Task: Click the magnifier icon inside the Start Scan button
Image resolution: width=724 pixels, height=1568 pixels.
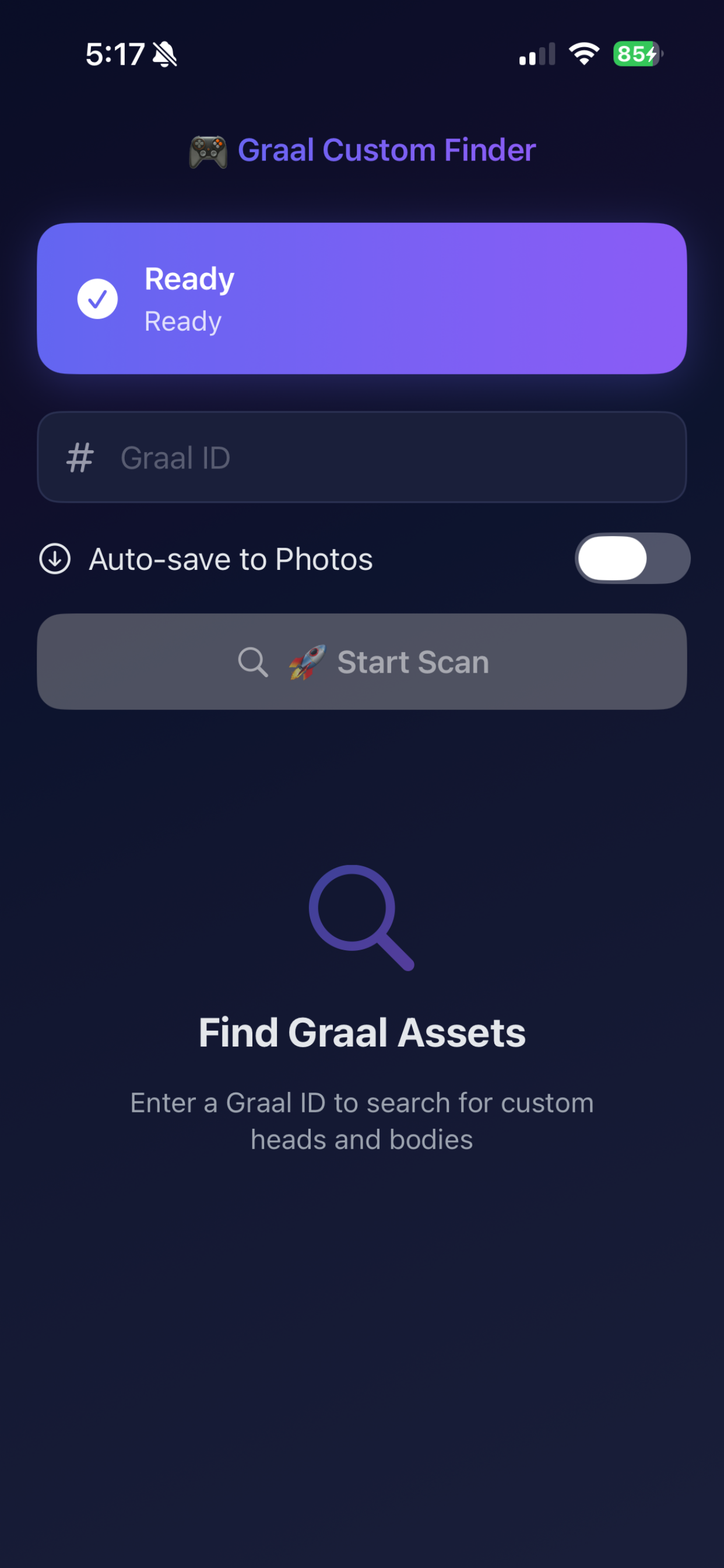Action: [x=252, y=661]
